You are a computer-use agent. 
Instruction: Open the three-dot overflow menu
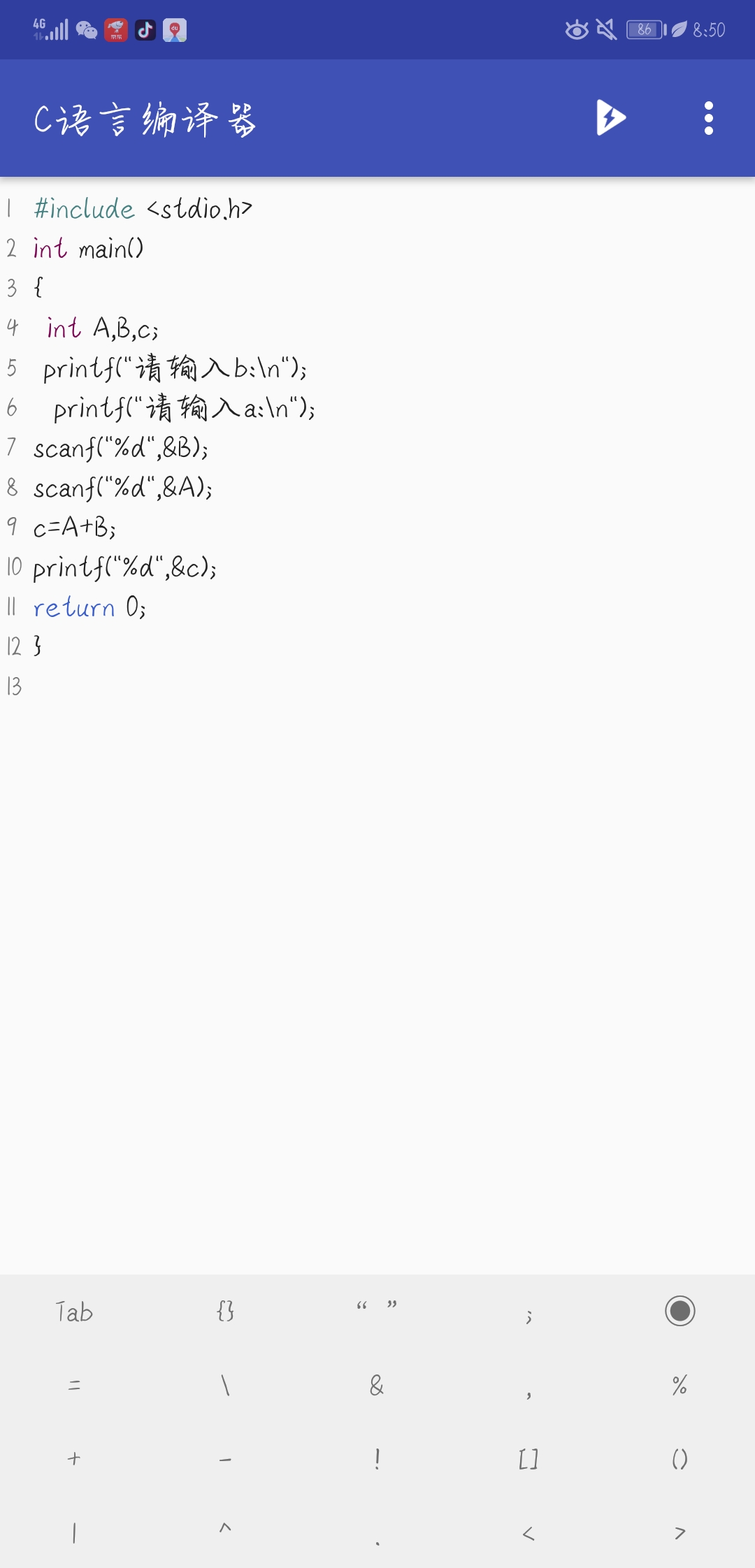tap(709, 118)
